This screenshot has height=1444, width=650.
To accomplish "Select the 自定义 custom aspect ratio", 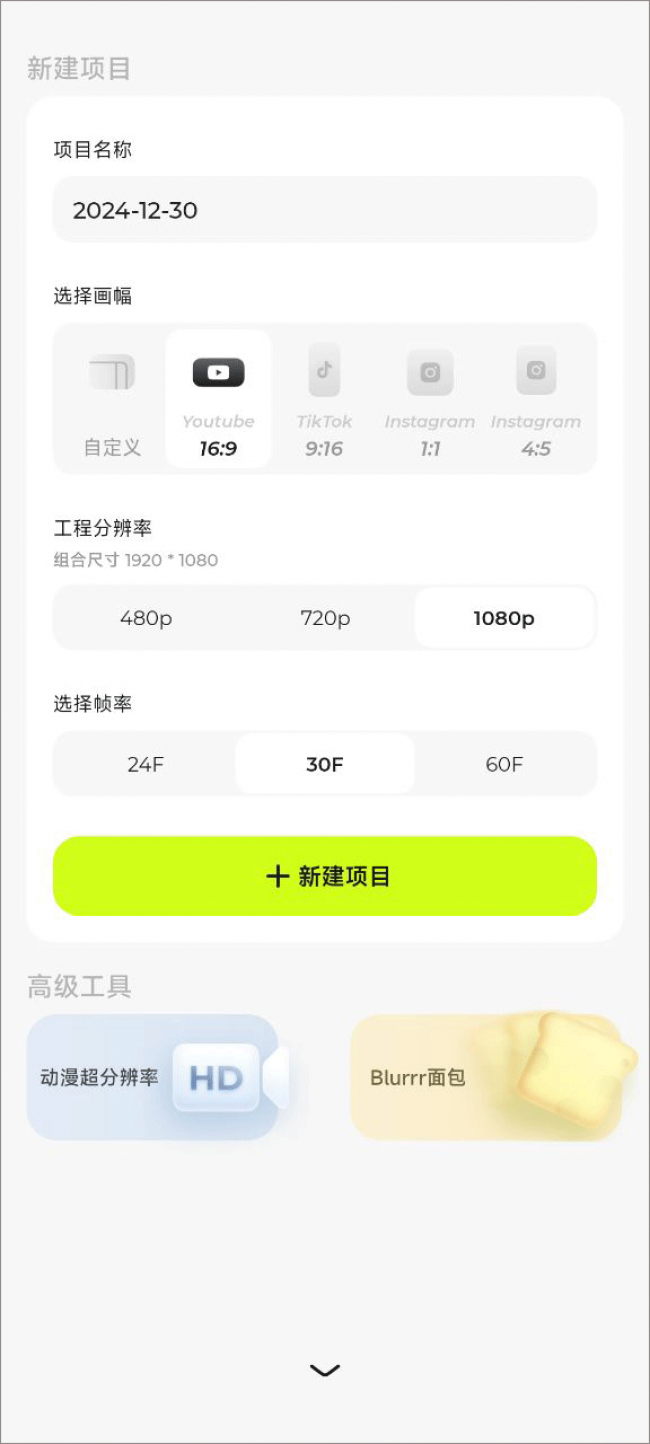I will tap(112, 400).
